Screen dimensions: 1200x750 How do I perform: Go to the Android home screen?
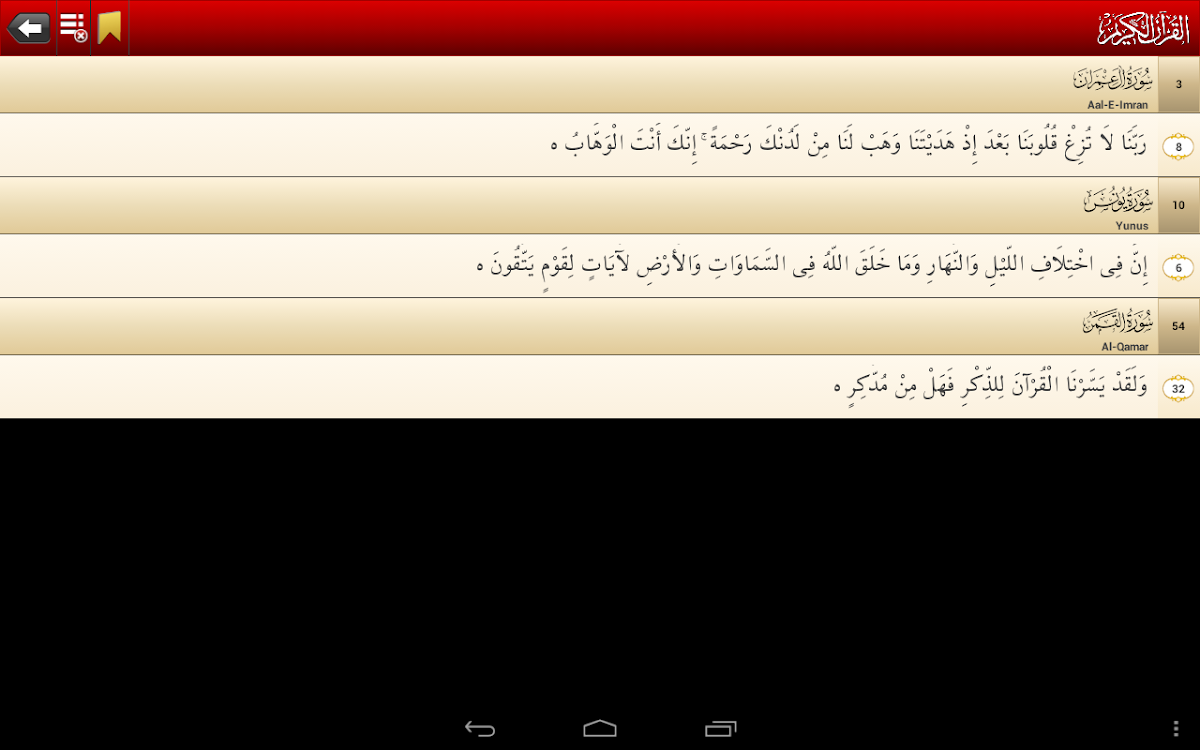click(x=600, y=728)
